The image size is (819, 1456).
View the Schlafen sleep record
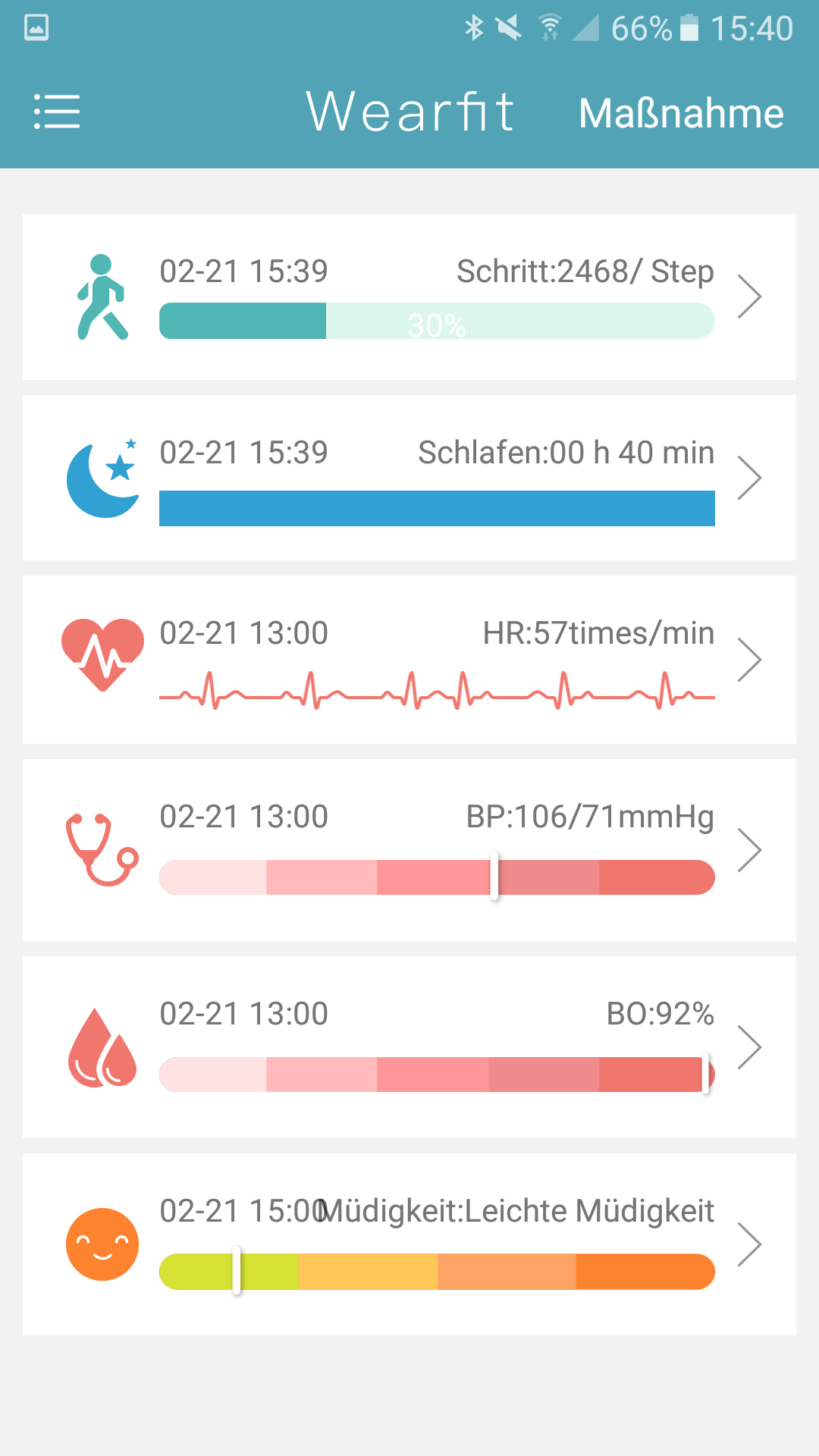tap(409, 478)
